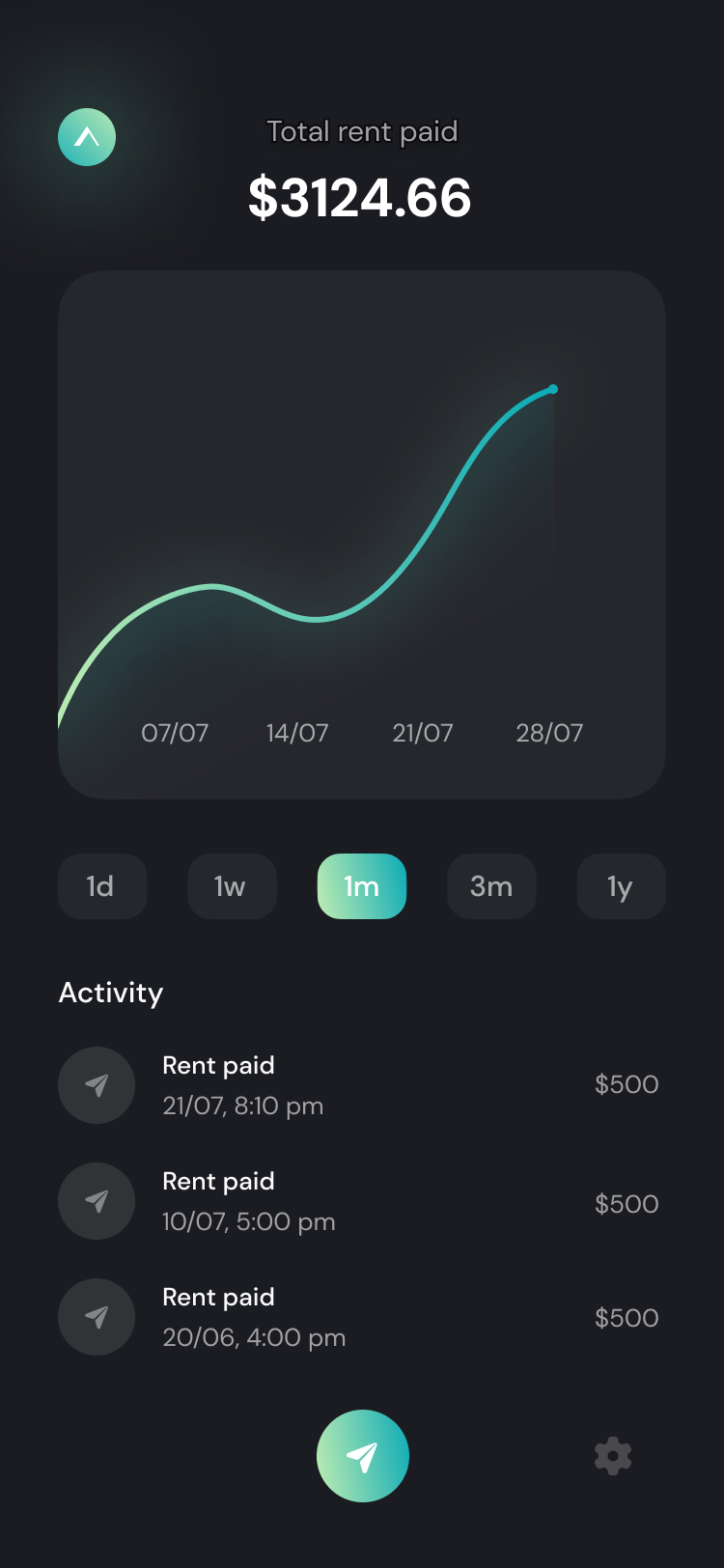The image size is (724, 1568).
Task: Select the 1m time range
Action: click(362, 886)
